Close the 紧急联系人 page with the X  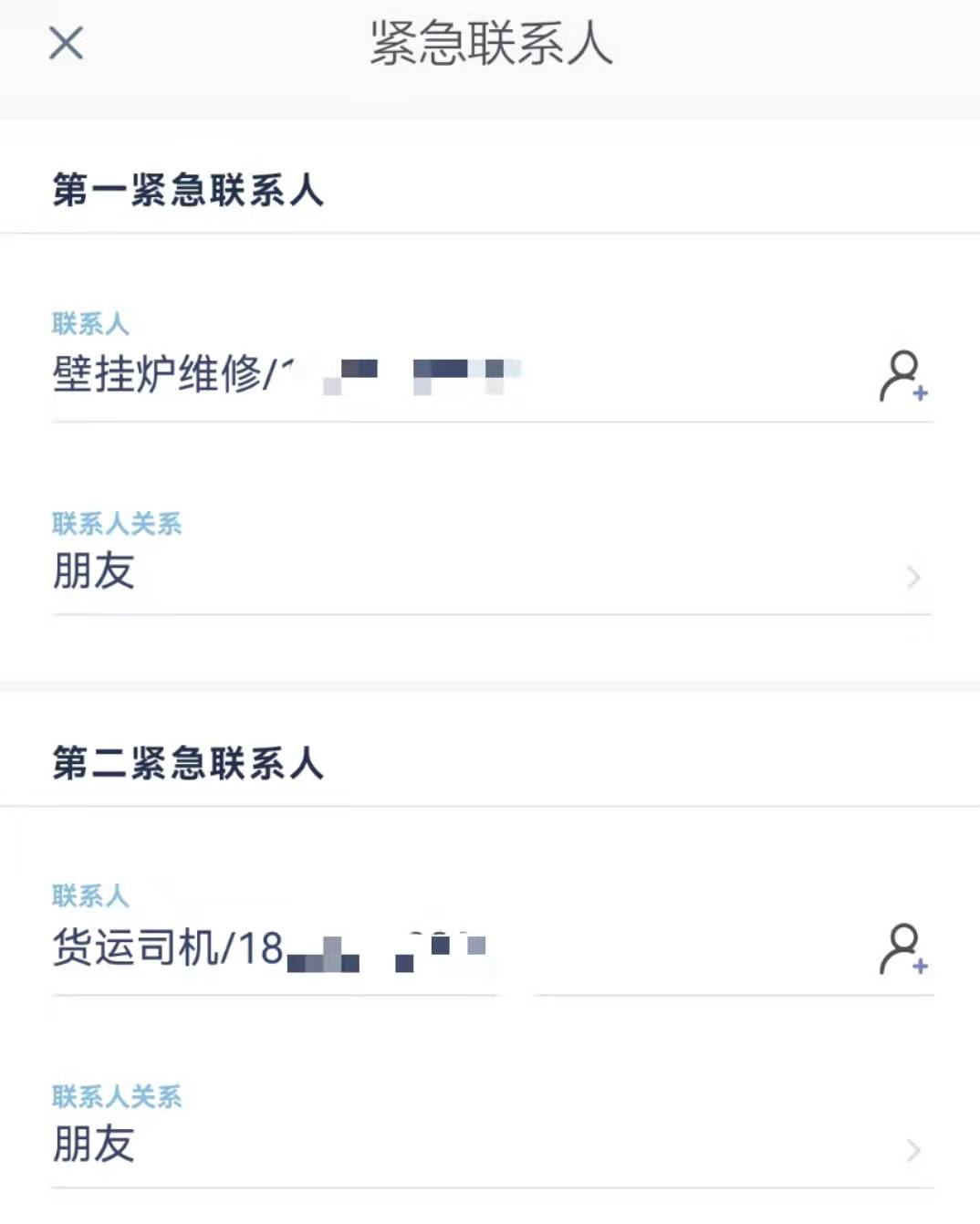point(64,44)
